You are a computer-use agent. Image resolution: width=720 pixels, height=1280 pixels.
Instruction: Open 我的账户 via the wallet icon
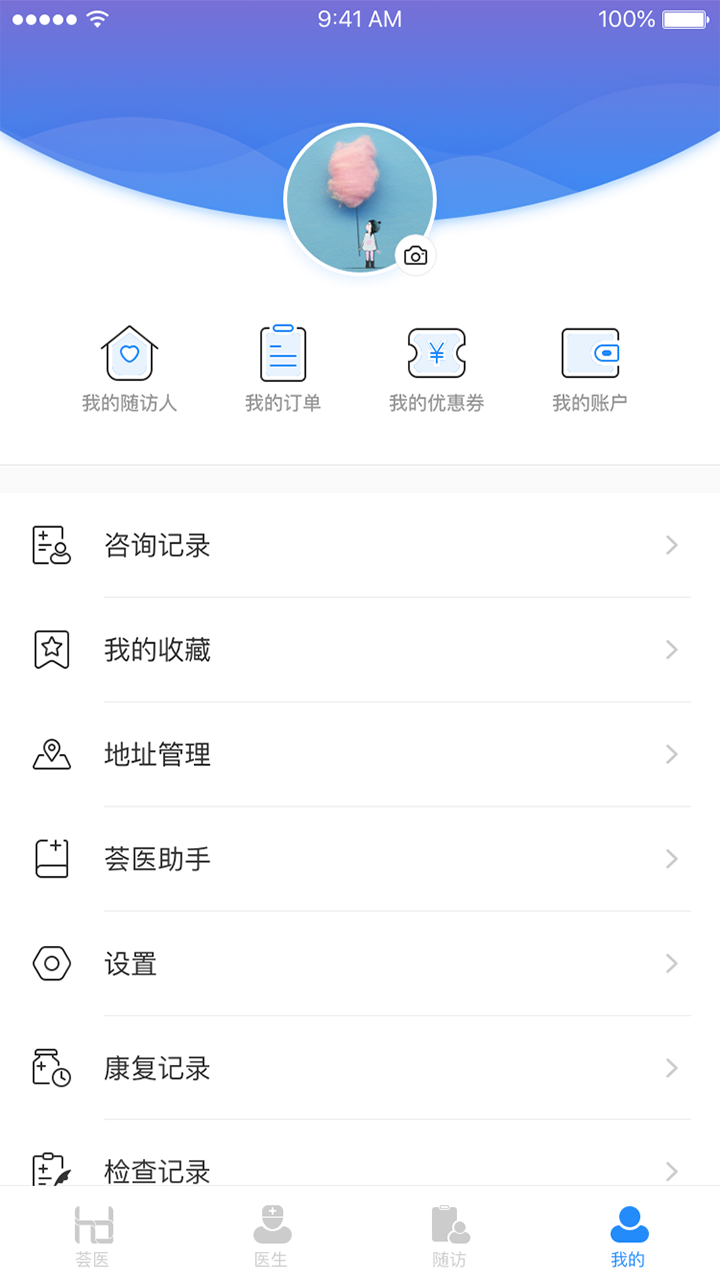[x=590, y=352]
